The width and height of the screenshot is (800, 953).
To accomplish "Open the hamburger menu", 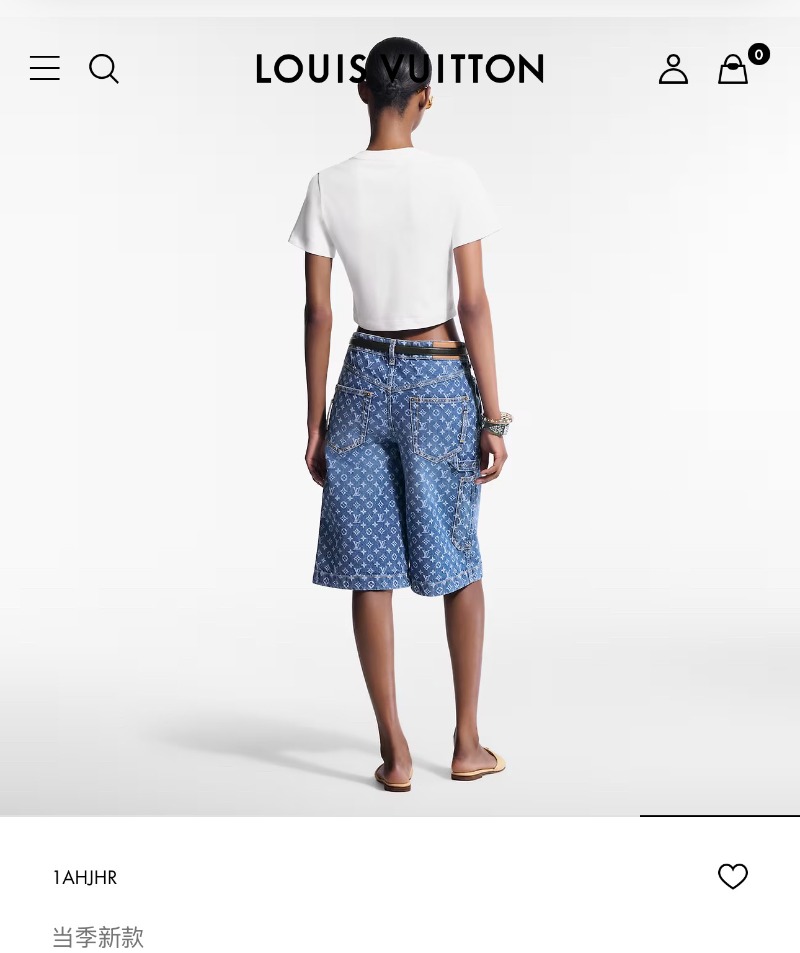I will coord(45,68).
